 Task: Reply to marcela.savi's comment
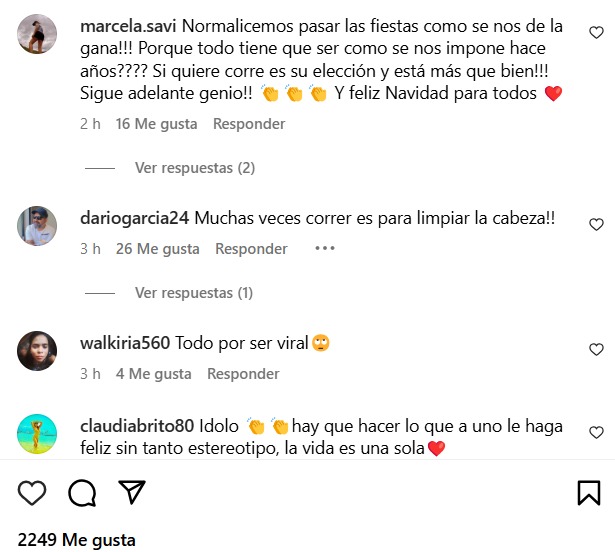pyautogui.click(x=249, y=124)
